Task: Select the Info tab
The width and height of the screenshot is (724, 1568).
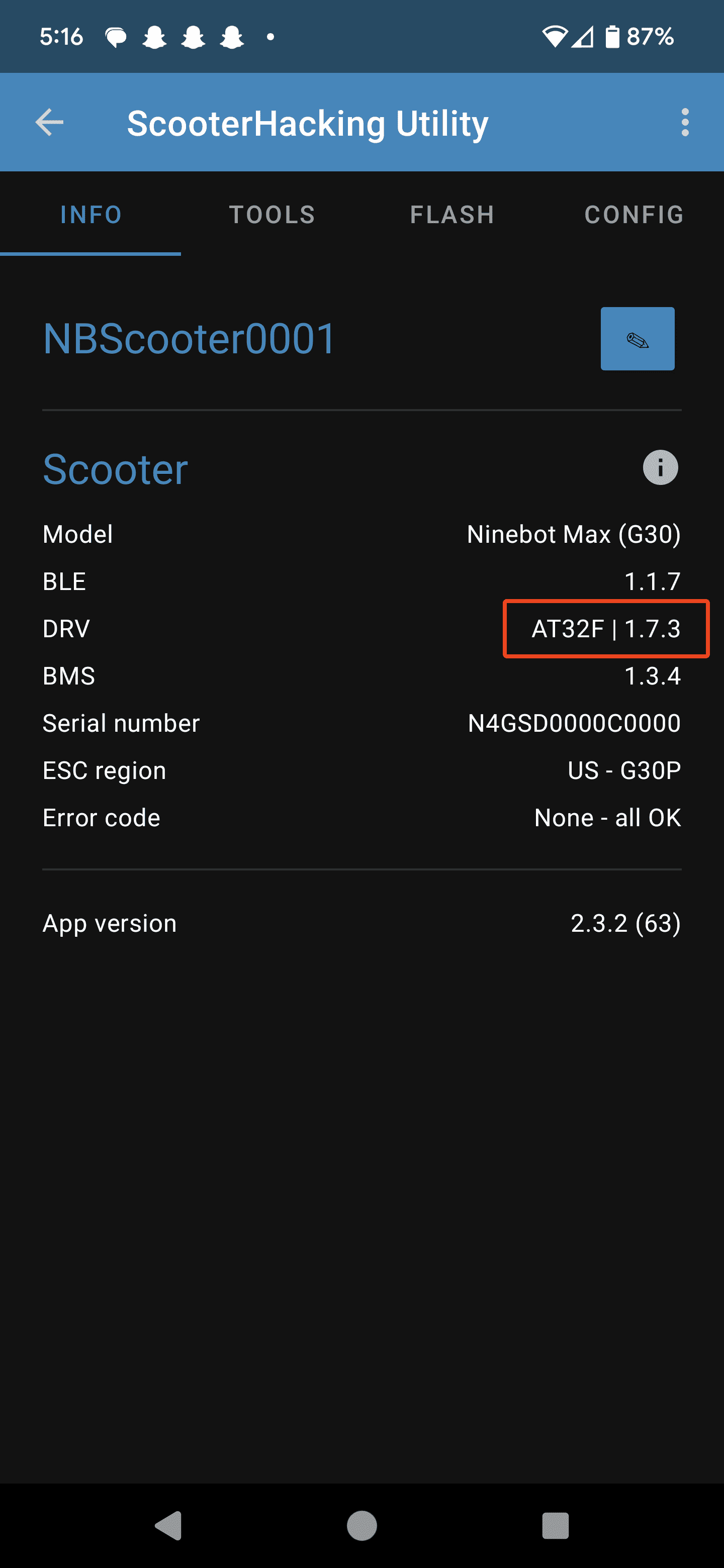Action: pos(90,214)
